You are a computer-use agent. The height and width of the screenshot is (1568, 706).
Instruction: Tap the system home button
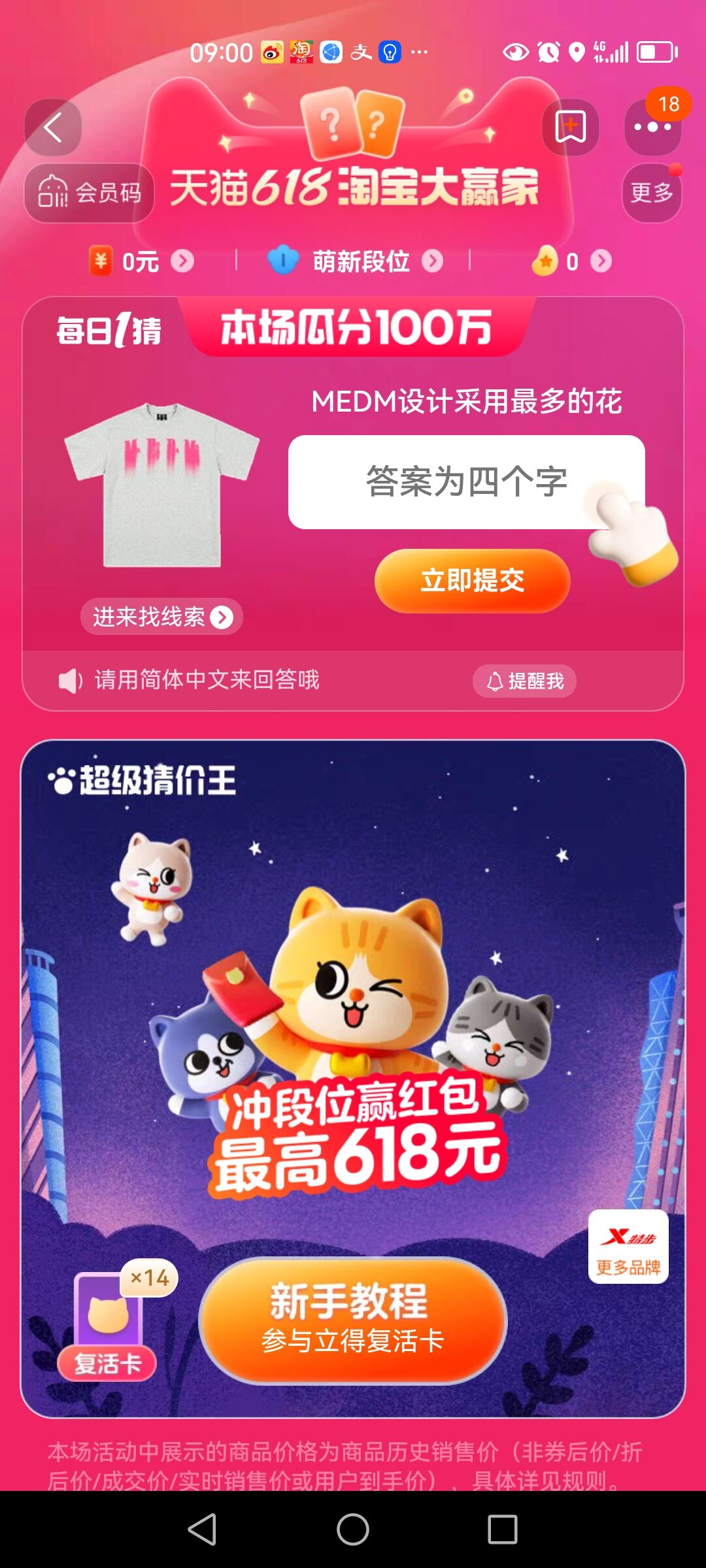pyautogui.click(x=353, y=1529)
